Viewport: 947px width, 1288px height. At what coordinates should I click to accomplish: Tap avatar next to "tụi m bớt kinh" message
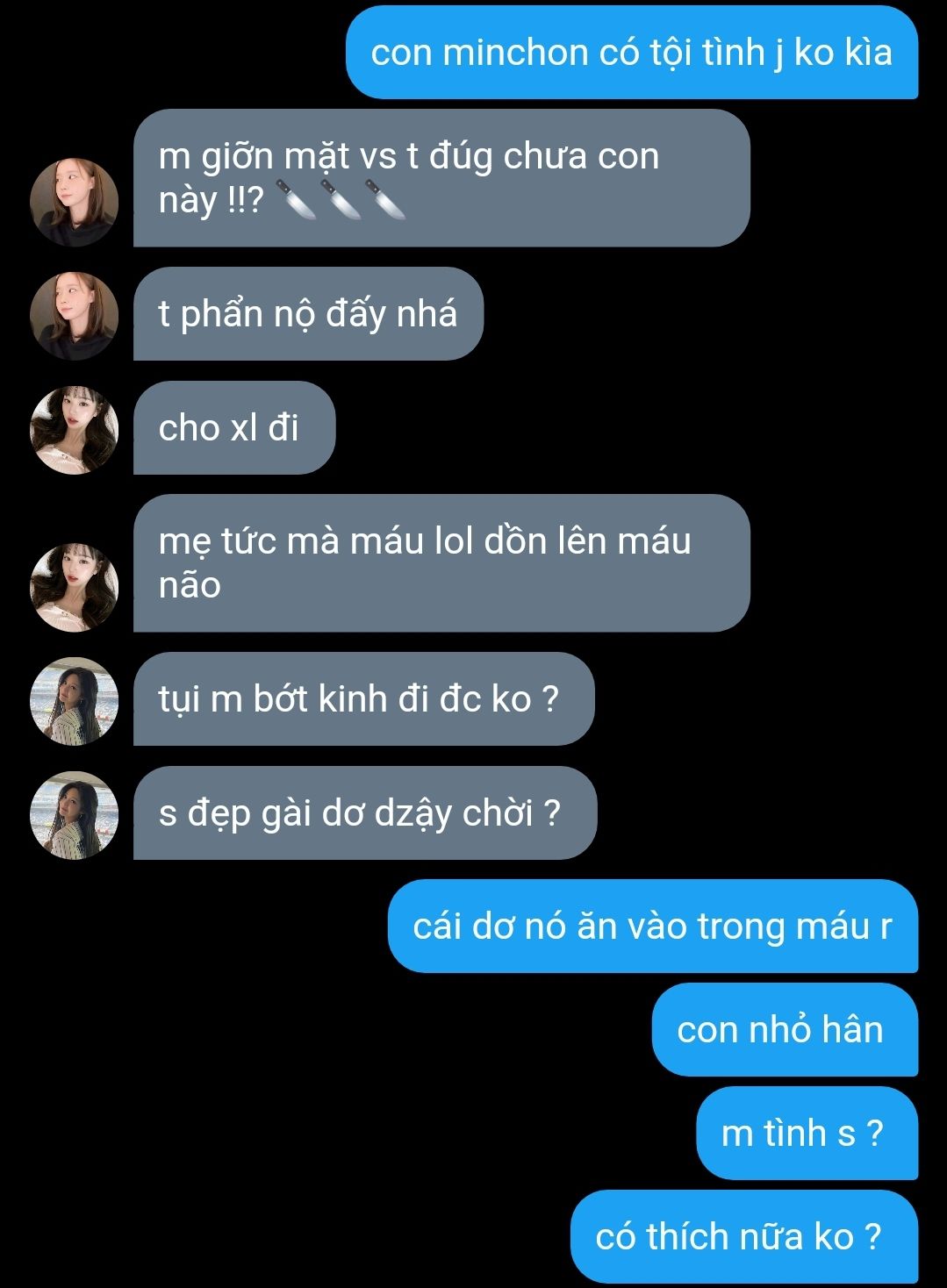pos(74,701)
